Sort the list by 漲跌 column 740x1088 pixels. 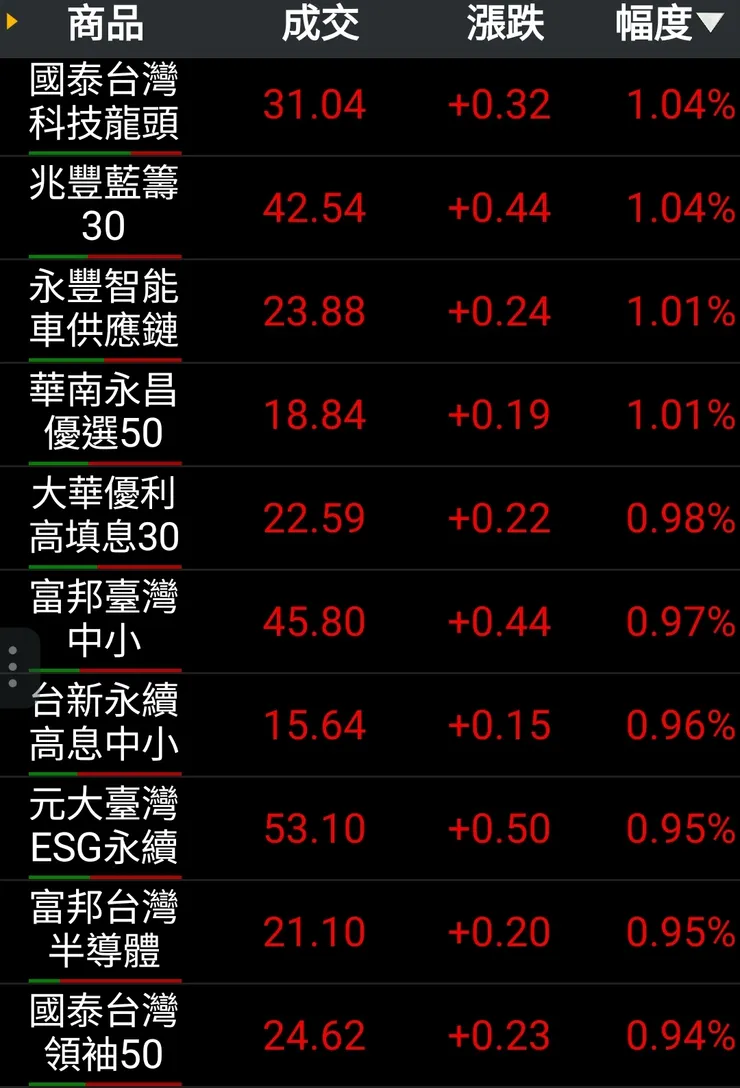(505, 25)
